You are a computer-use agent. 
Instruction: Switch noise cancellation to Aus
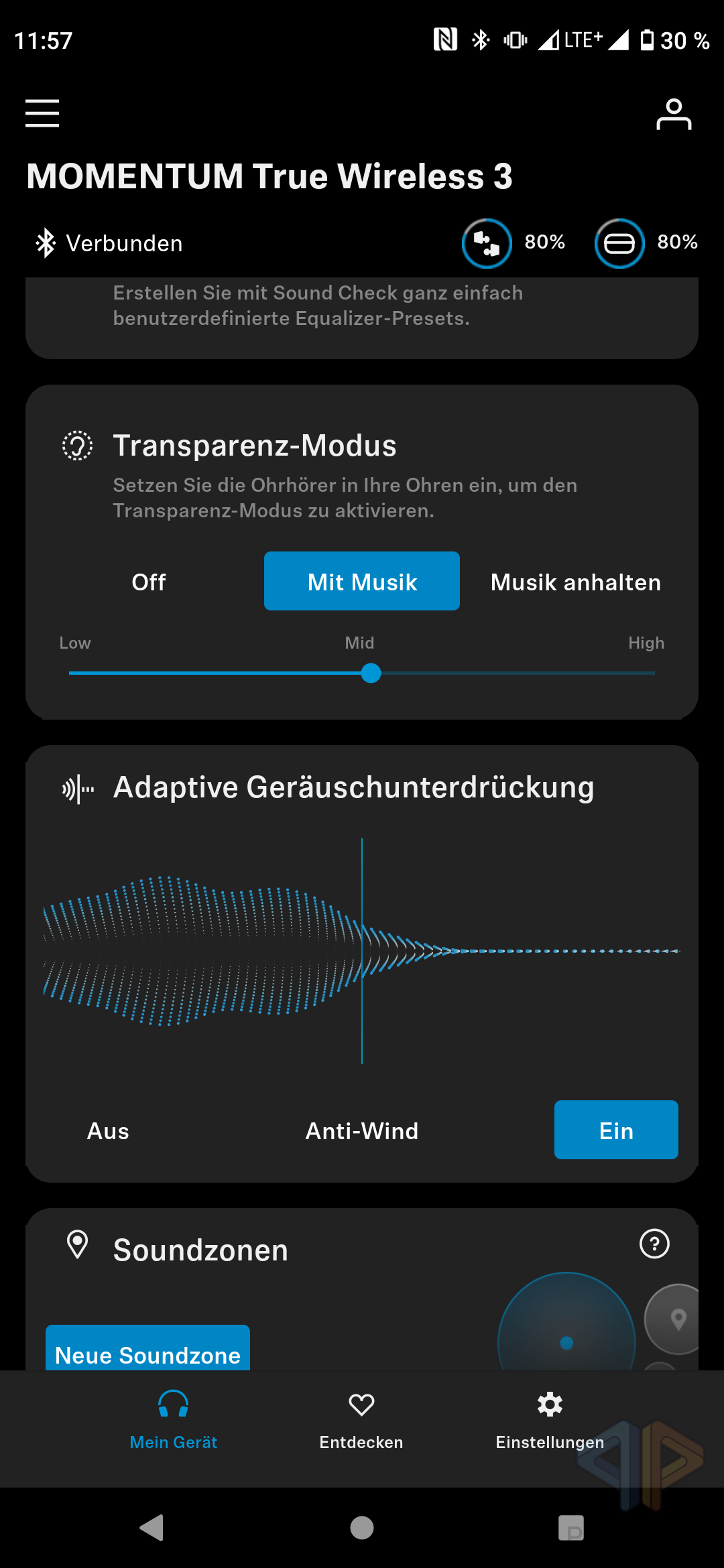pos(108,1130)
